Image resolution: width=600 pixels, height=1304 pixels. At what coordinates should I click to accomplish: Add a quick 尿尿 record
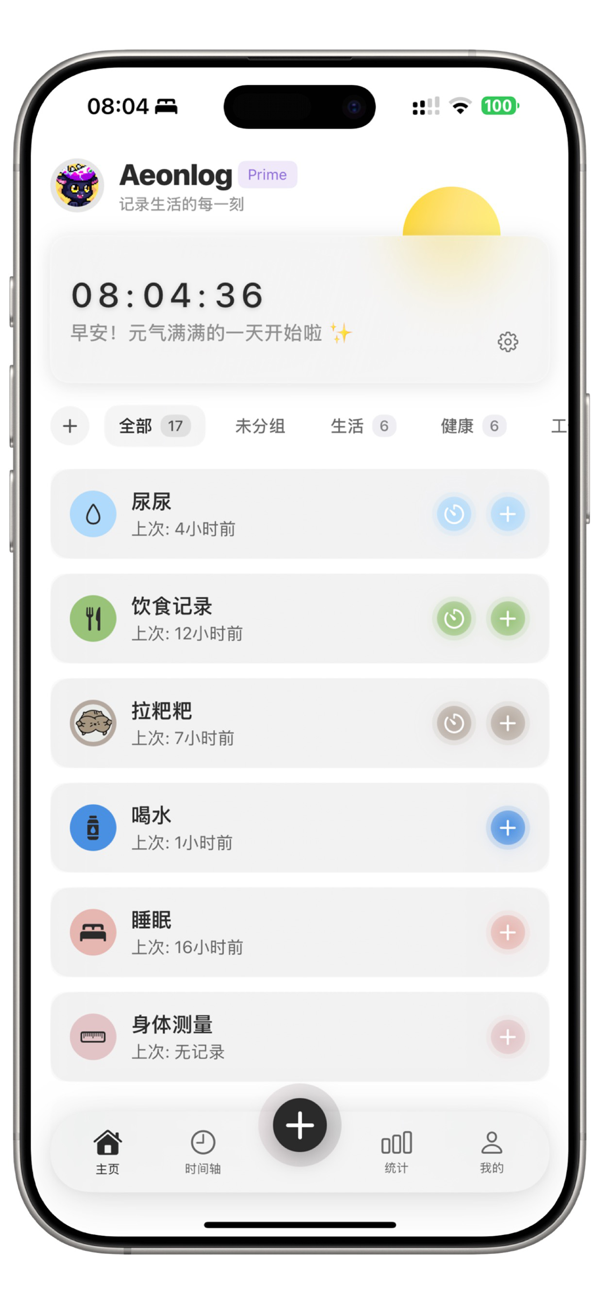(x=507, y=514)
